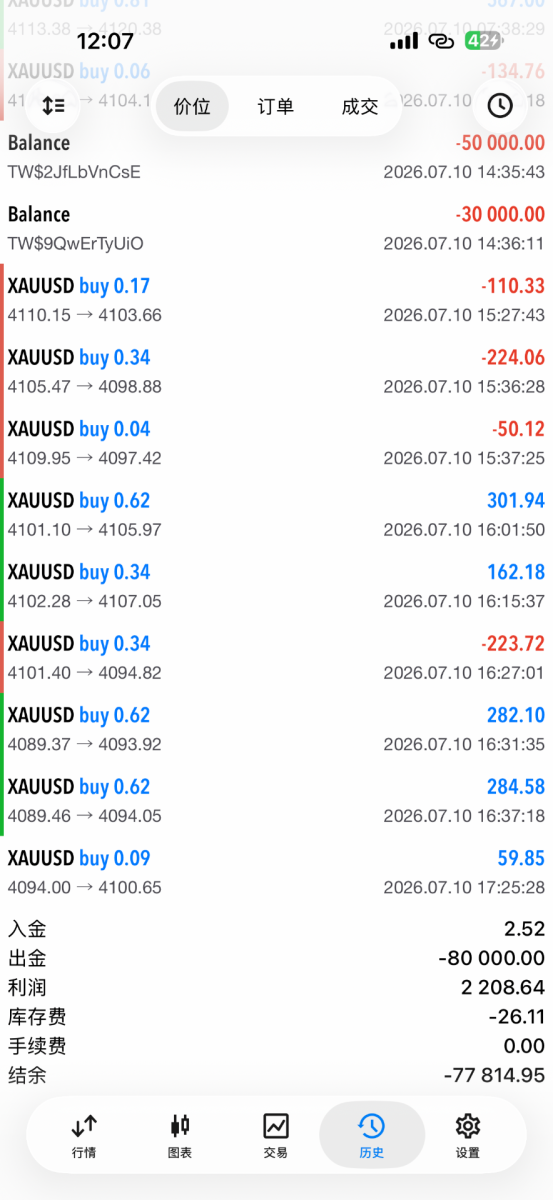Switch to the 成交 segment
Image resolution: width=553 pixels, height=1200 pixels.
pyautogui.click(x=360, y=106)
